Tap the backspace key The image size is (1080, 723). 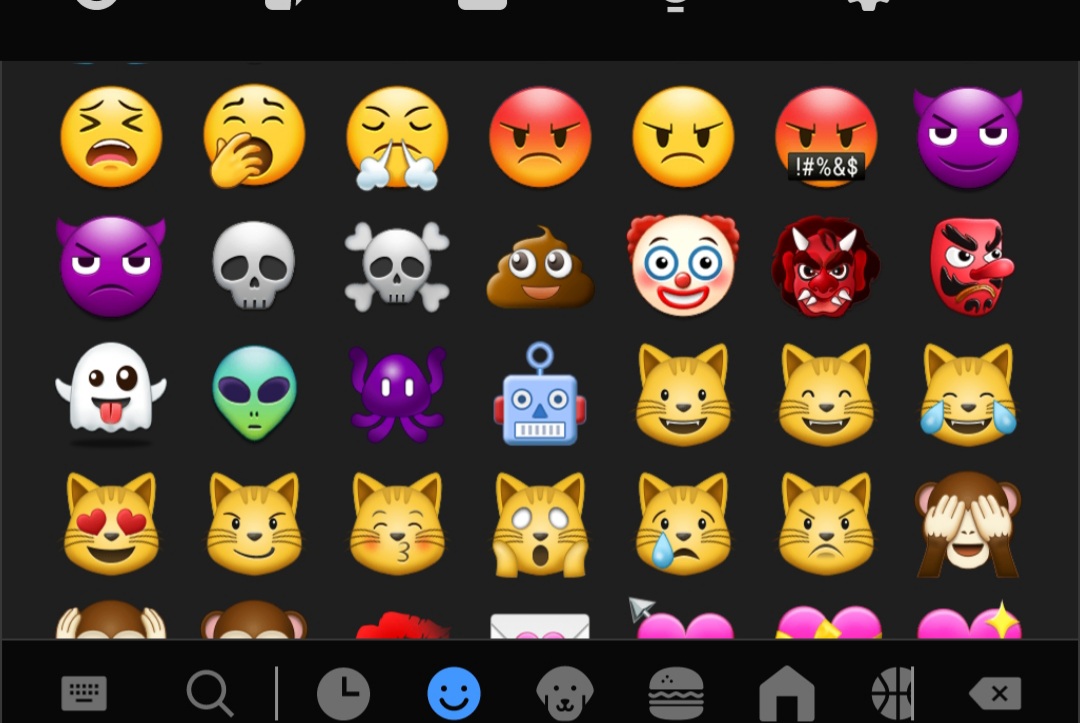click(995, 692)
